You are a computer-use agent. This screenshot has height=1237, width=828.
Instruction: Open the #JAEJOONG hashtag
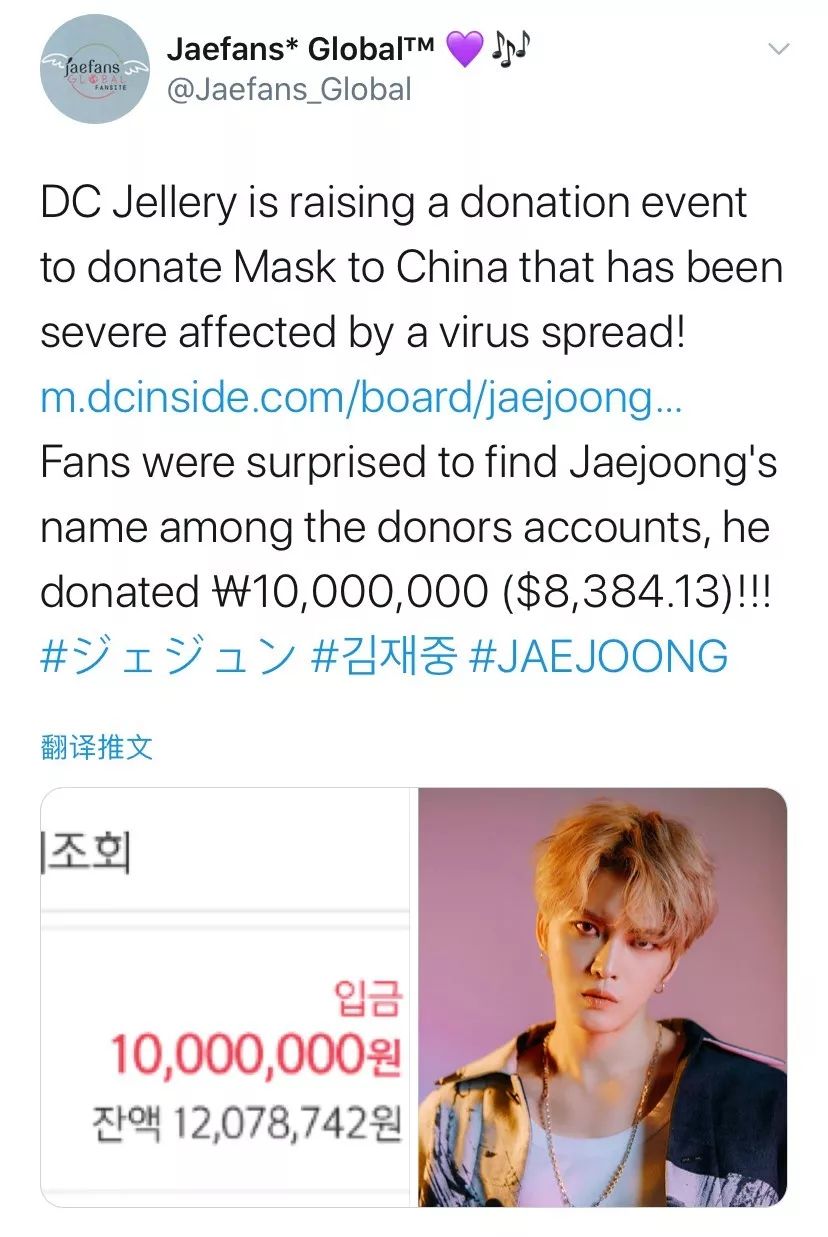(597, 656)
